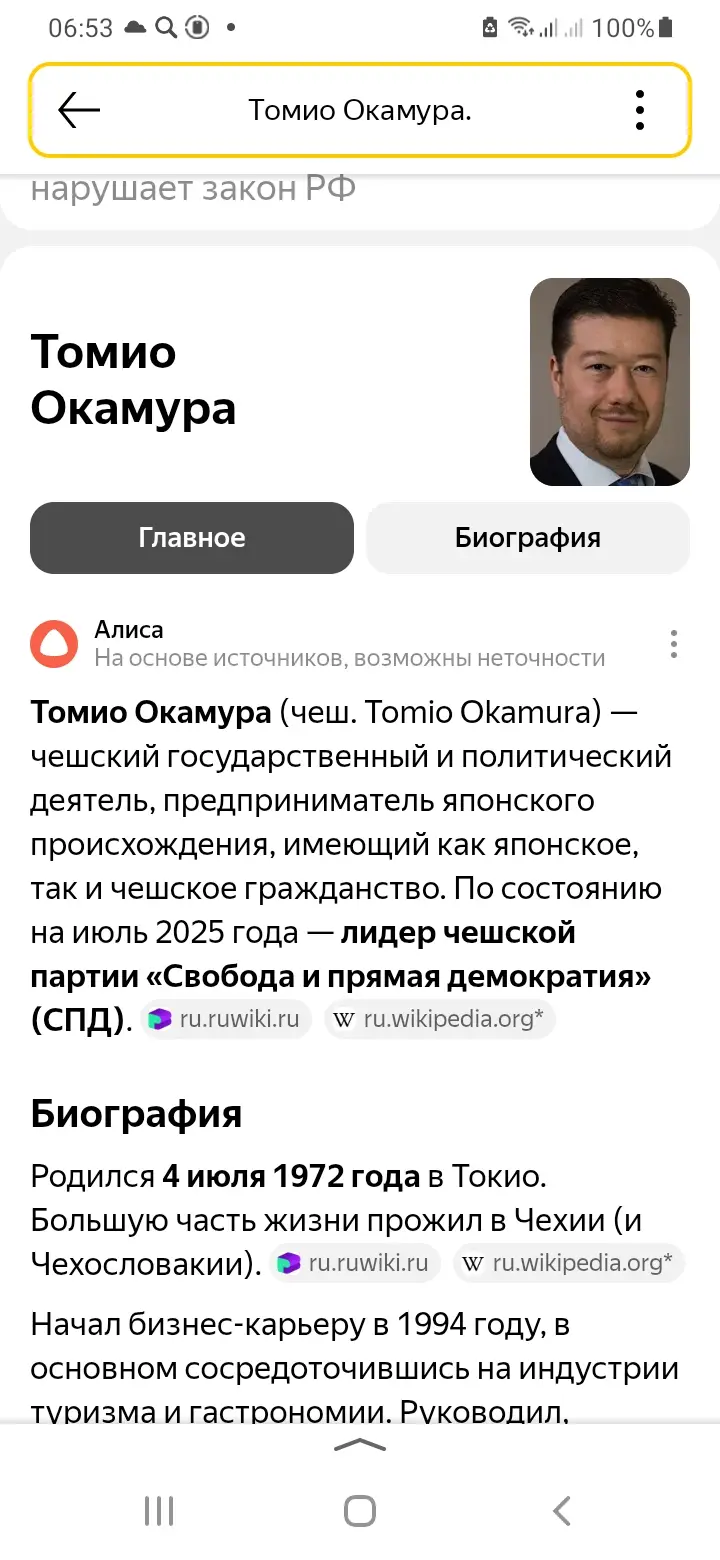Viewport: 720px width, 1560px height.
Task: Select the Главное tab
Action: (192, 537)
